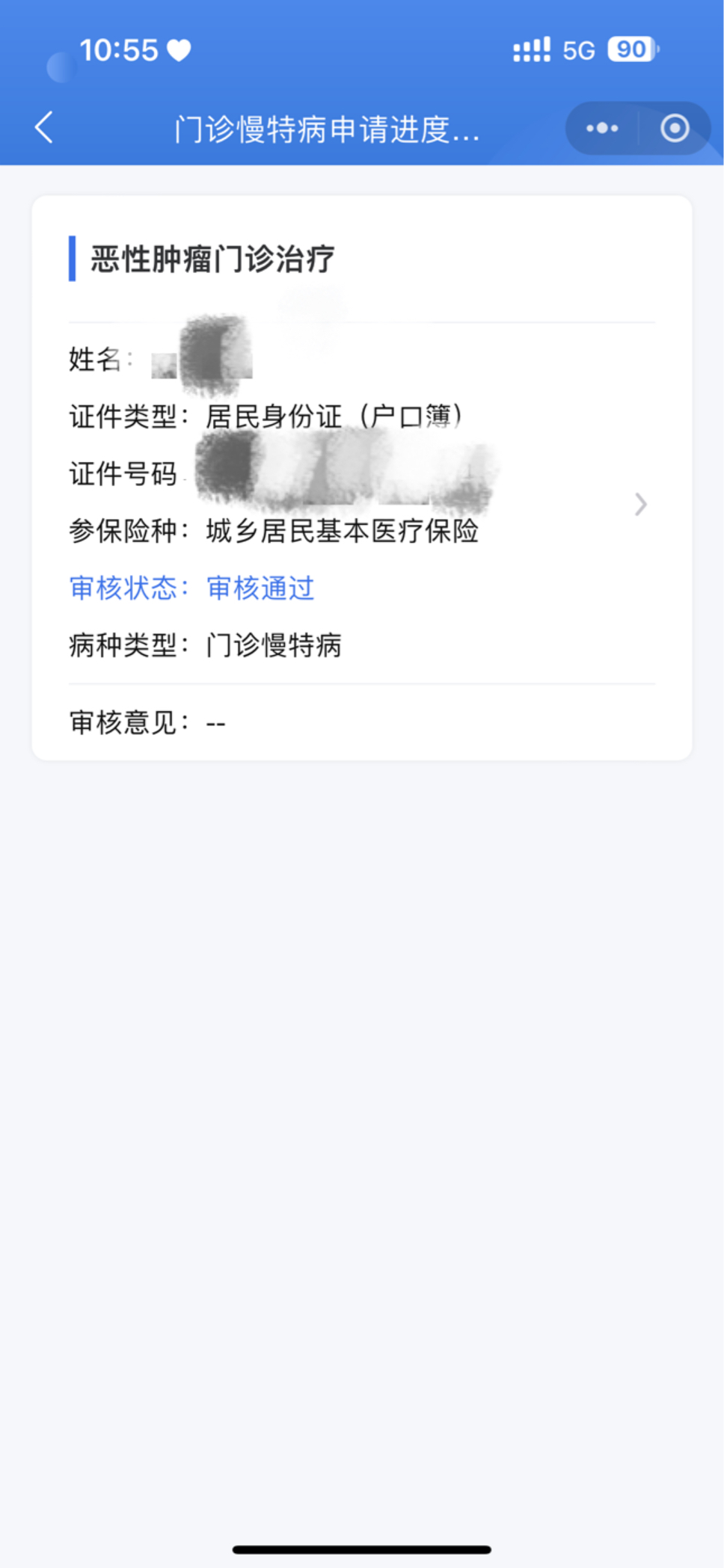Close the mini program via the circle icon
The width and height of the screenshot is (724, 1568).
pos(675,129)
